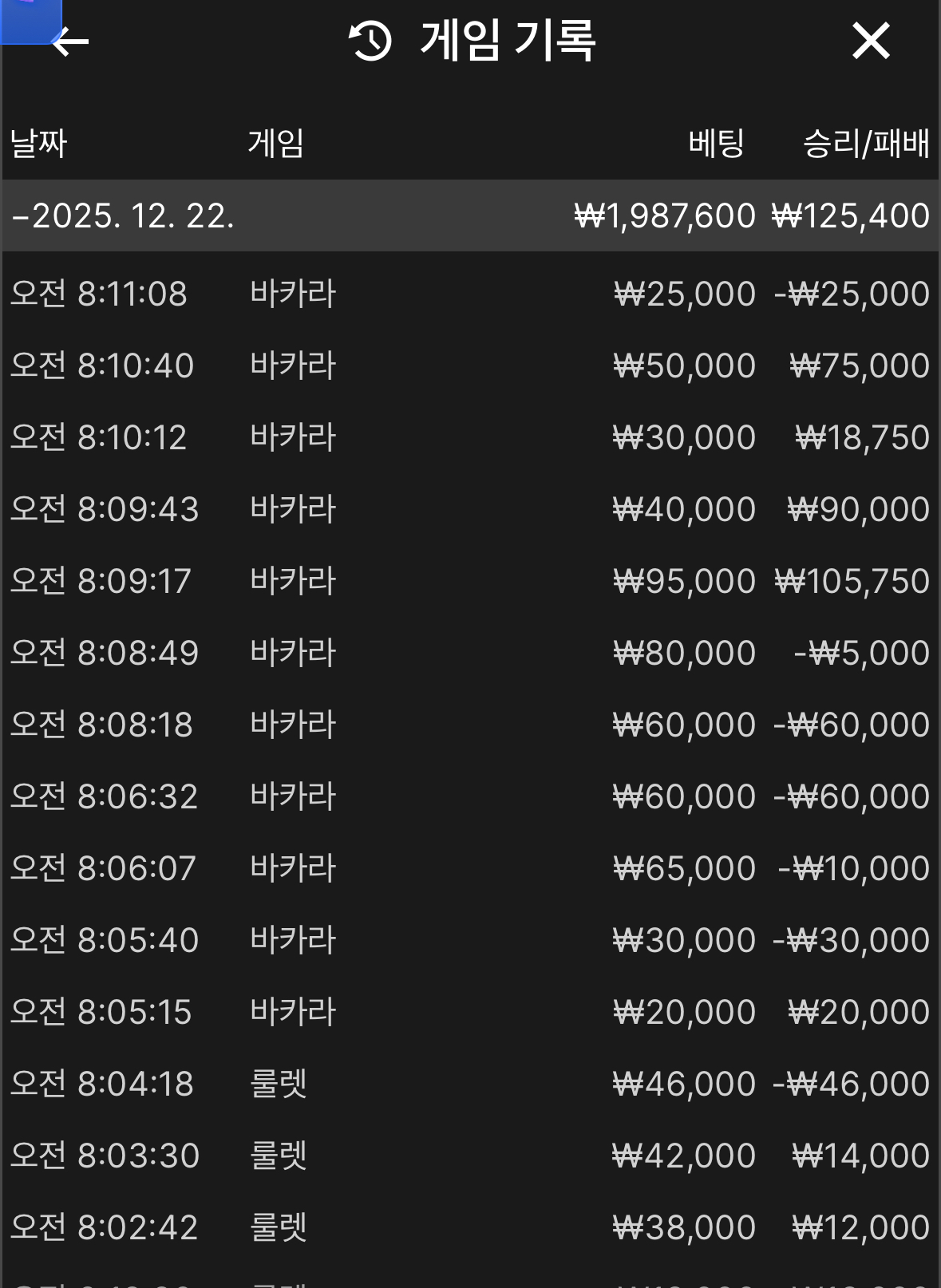Open the 오전 8:04:18 룰렛 record

click(x=469, y=1084)
